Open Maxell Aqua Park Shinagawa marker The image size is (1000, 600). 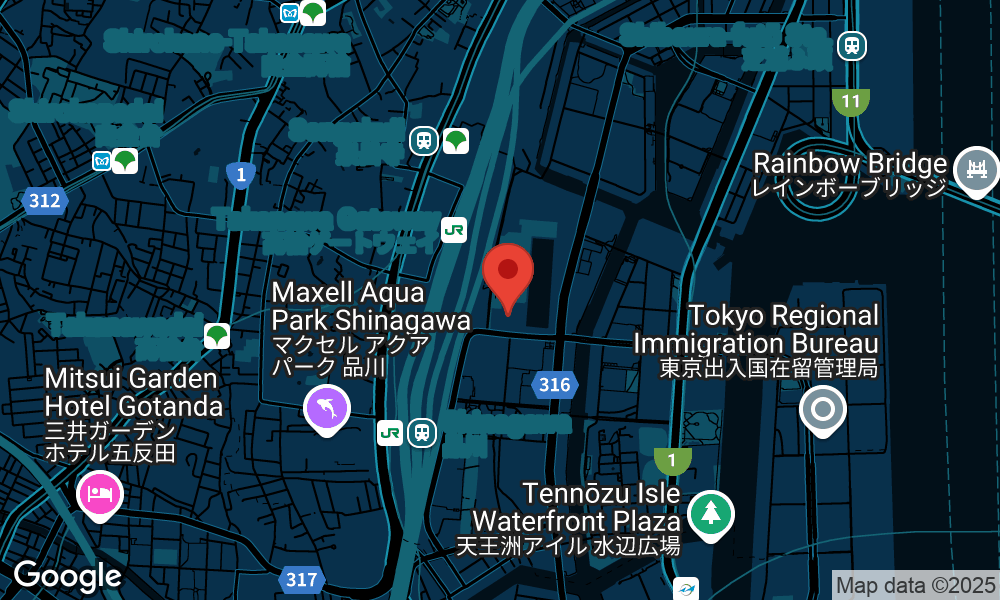pyautogui.click(x=327, y=407)
